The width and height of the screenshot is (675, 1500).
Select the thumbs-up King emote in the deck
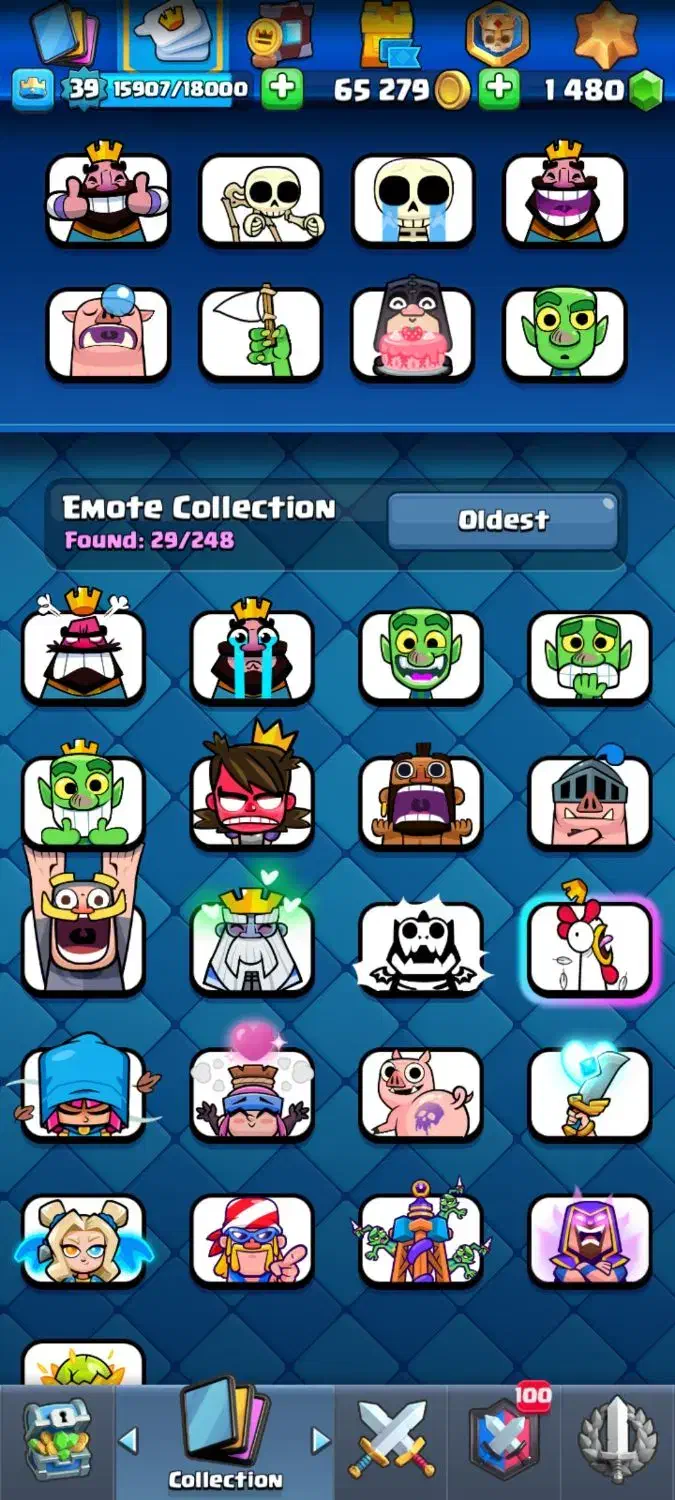point(108,200)
